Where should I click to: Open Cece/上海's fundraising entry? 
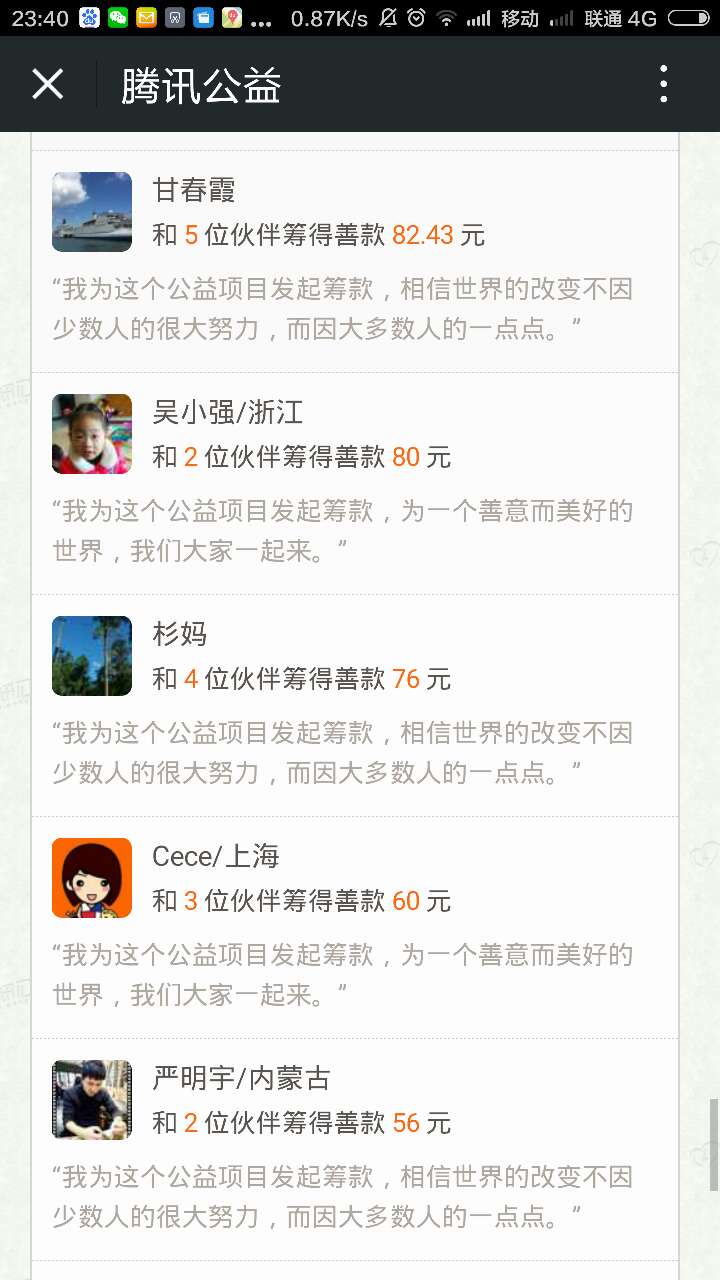(x=355, y=928)
